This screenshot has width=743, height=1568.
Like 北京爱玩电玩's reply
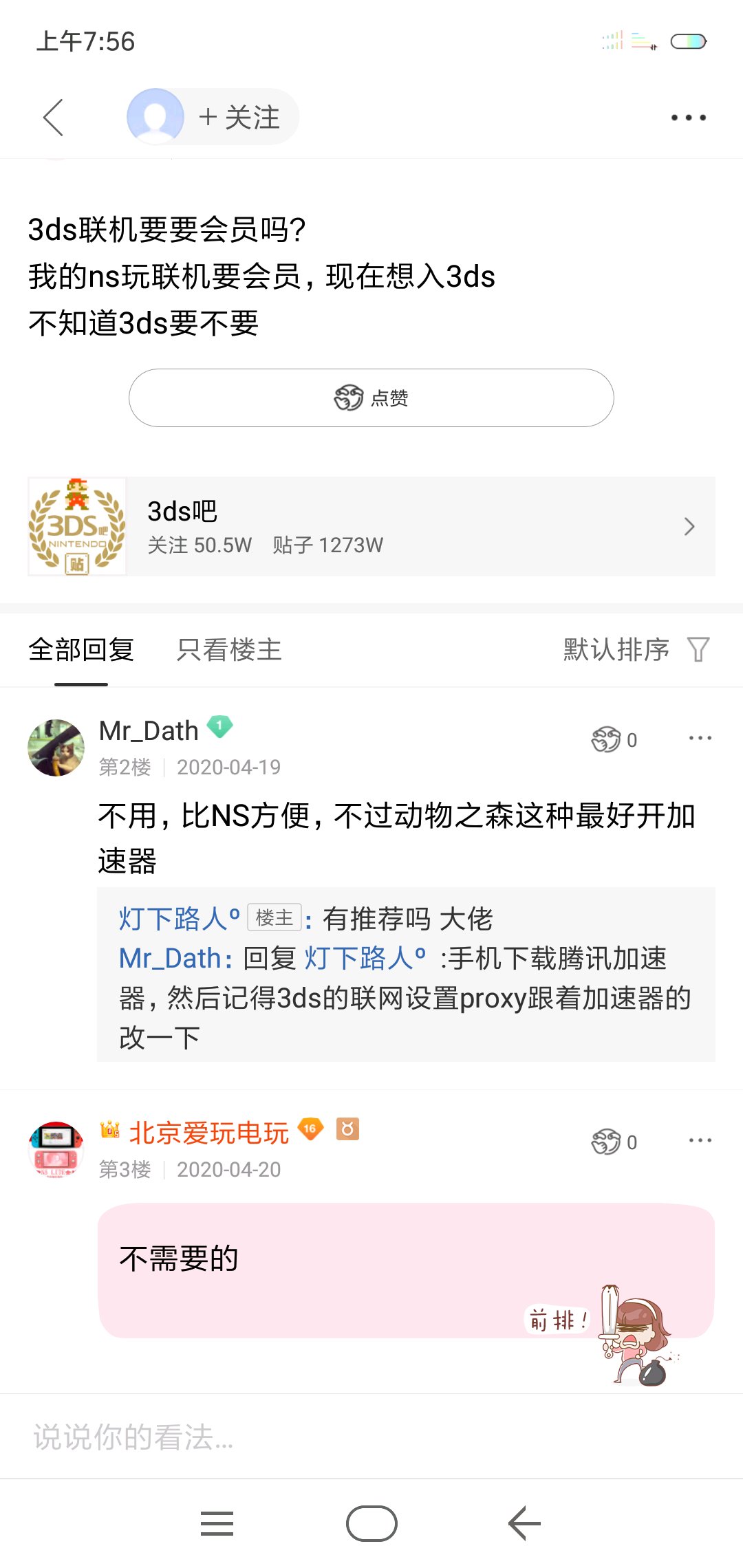click(614, 1142)
